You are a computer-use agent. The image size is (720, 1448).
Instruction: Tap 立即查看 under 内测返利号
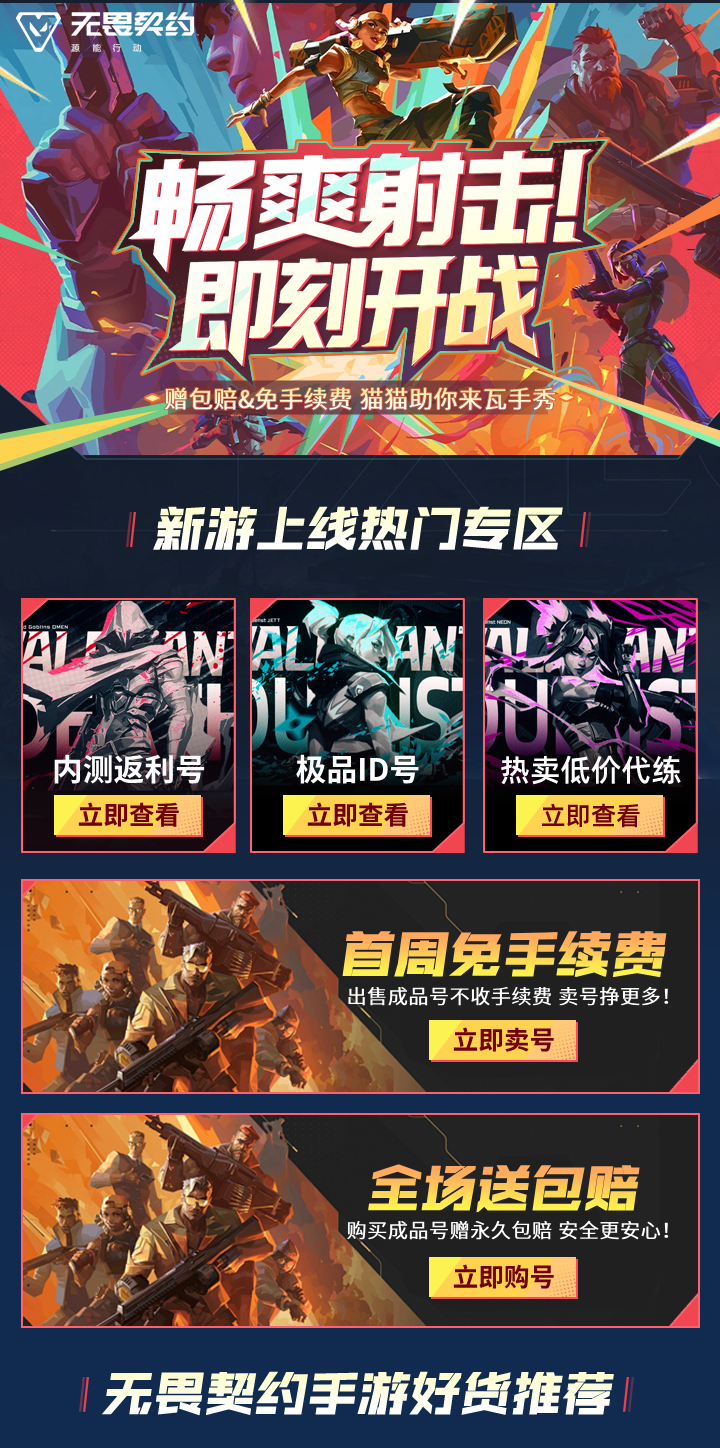pyautogui.click(x=128, y=816)
